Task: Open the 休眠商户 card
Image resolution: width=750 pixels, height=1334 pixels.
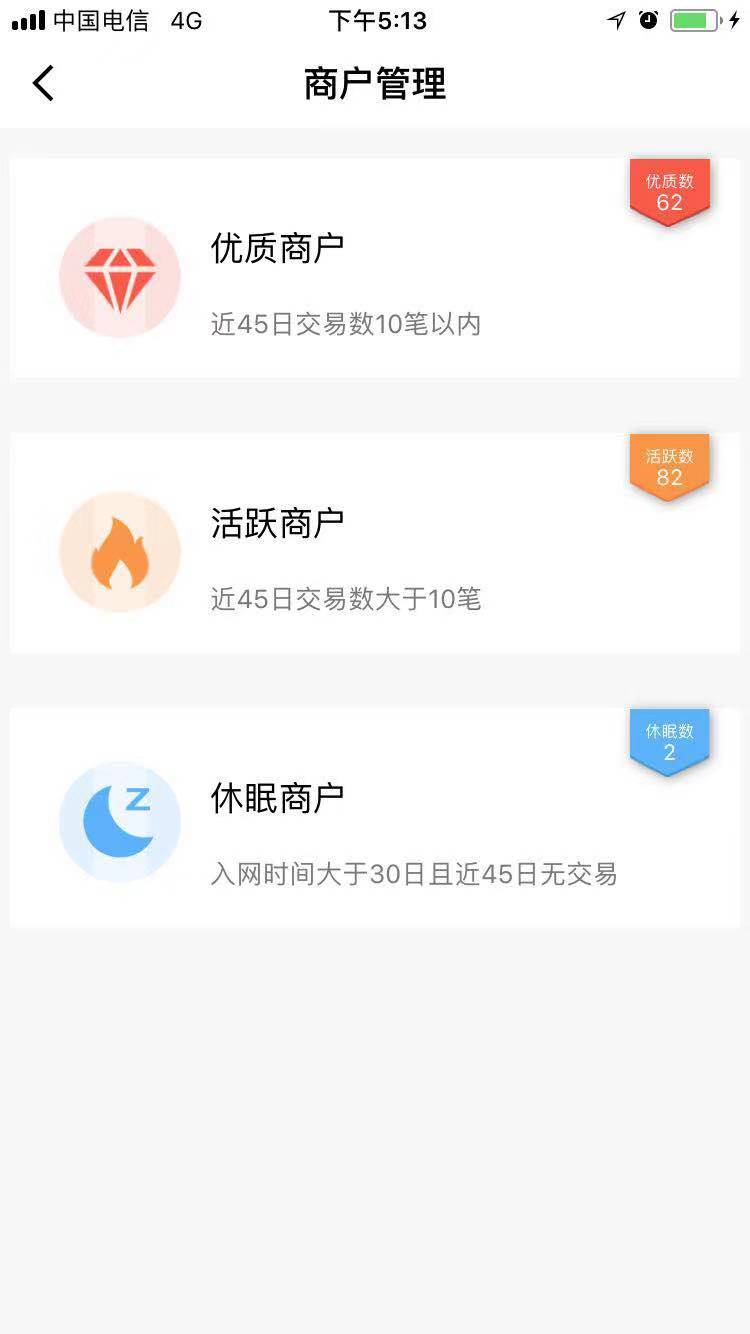Action: 375,818
